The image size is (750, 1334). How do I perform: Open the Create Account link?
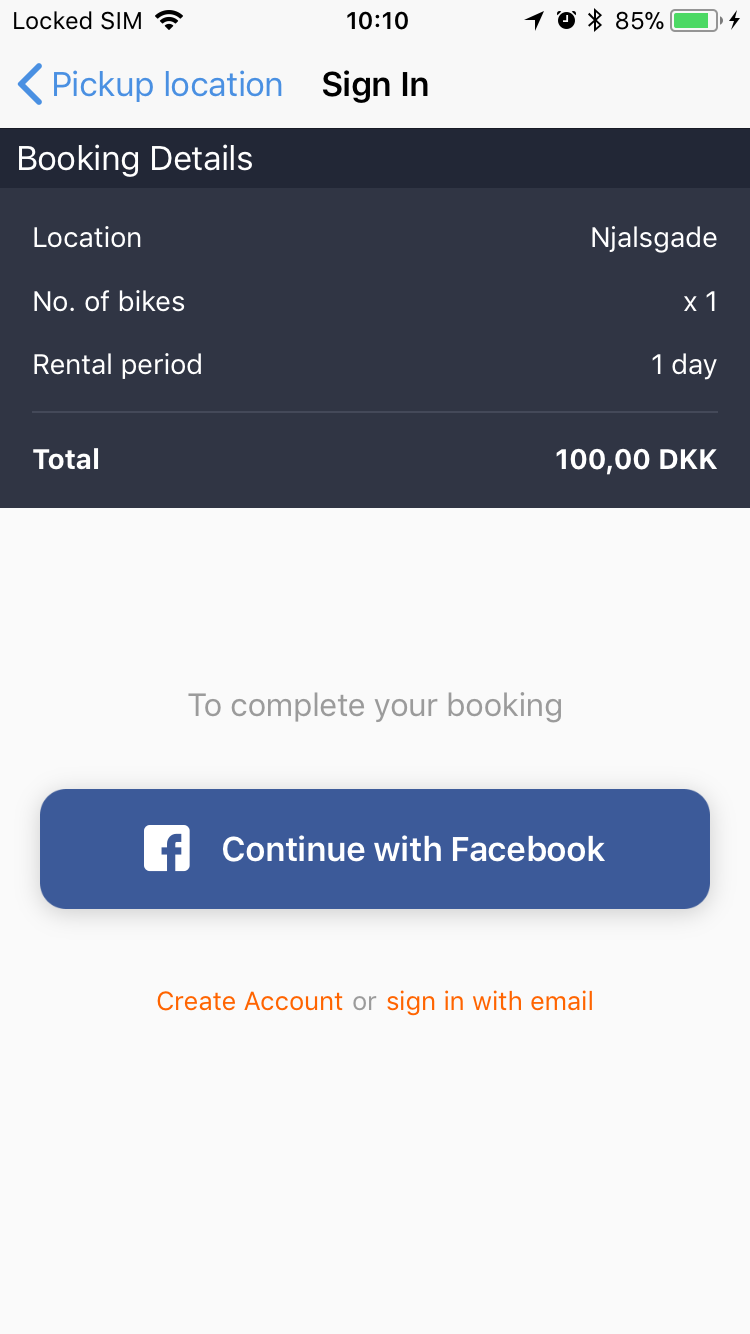click(250, 1001)
